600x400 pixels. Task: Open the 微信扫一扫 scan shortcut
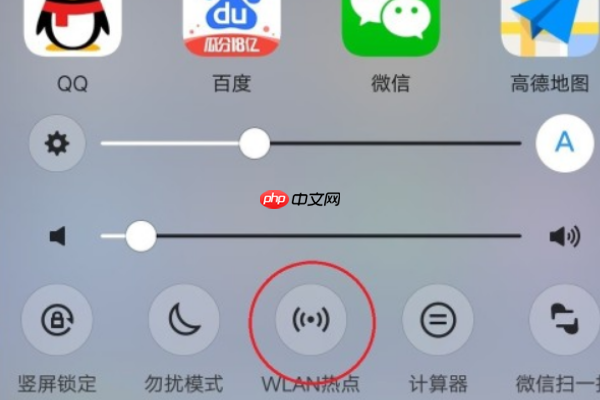click(565, 321)
